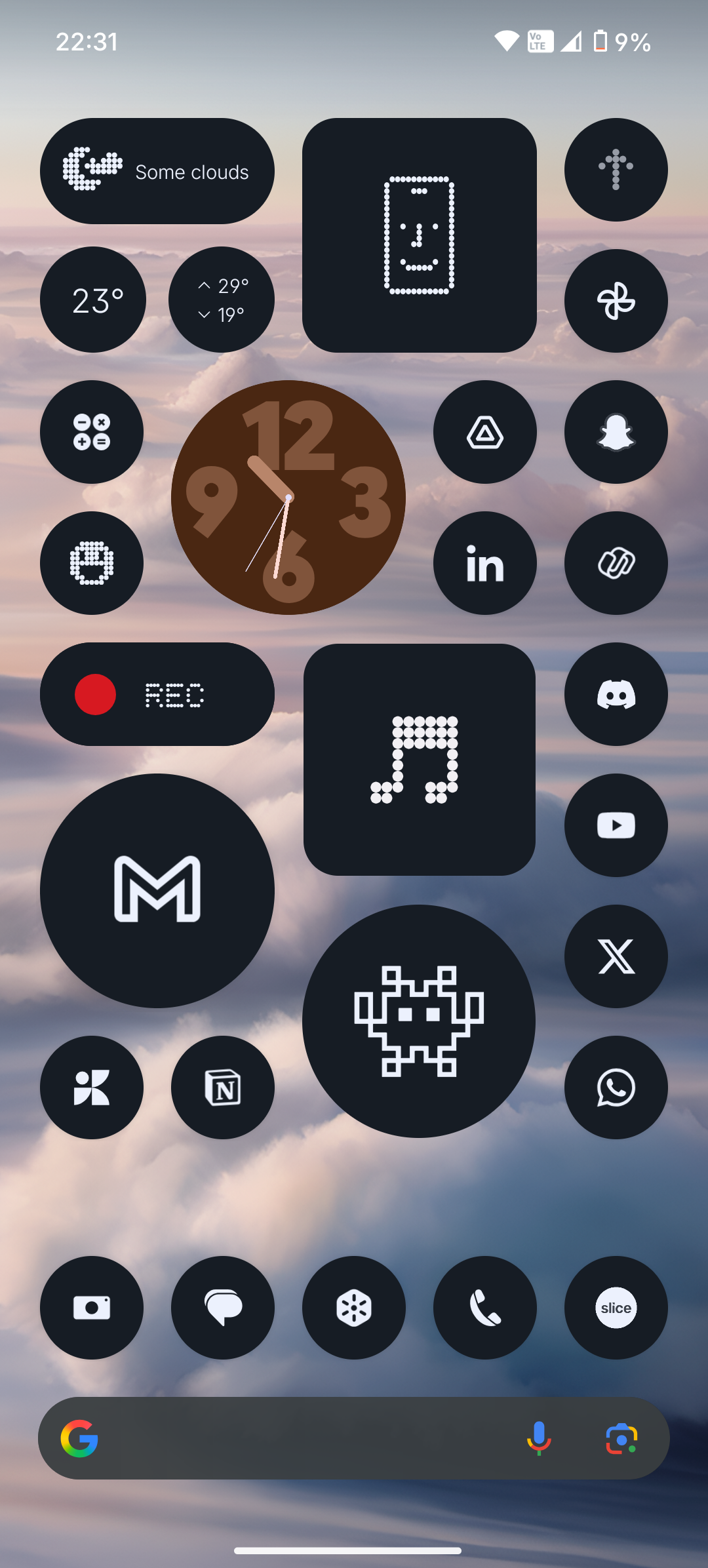Open Google Lens camera search
The width and height of the screenshot is (708, 1568).
pyautogui.click(x=621, y=1439)
